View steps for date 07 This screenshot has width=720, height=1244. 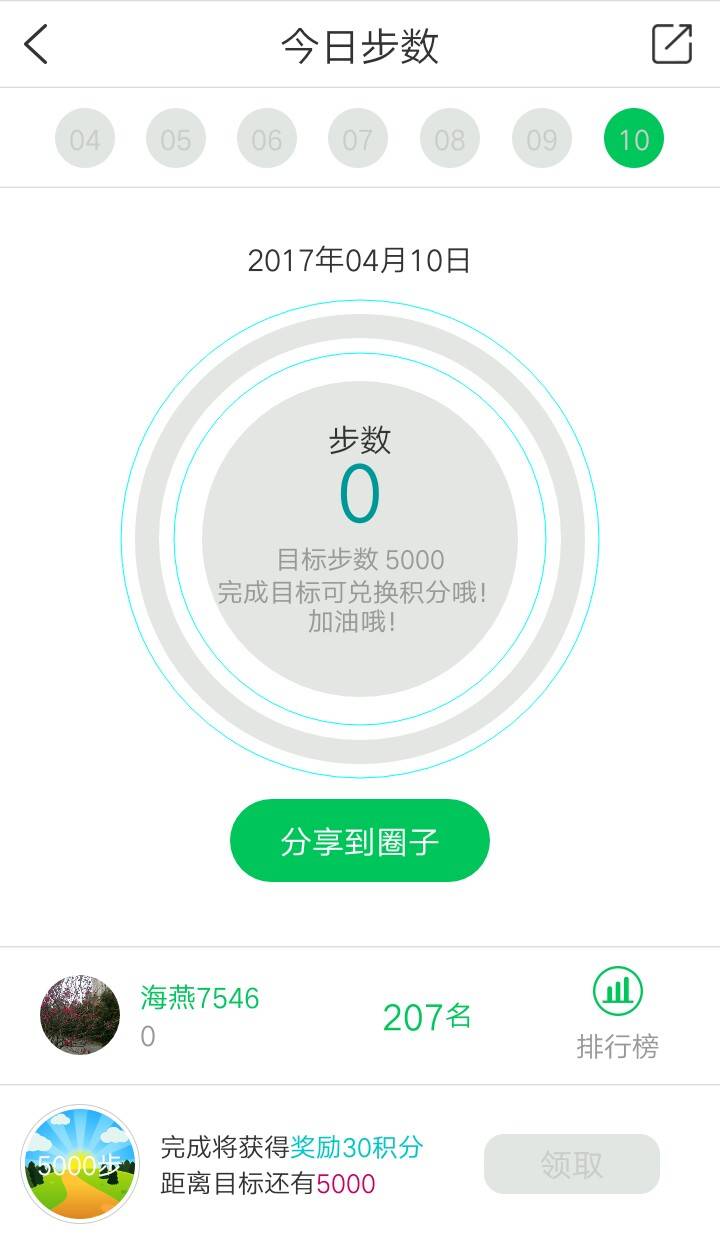(x=358, y=139)
